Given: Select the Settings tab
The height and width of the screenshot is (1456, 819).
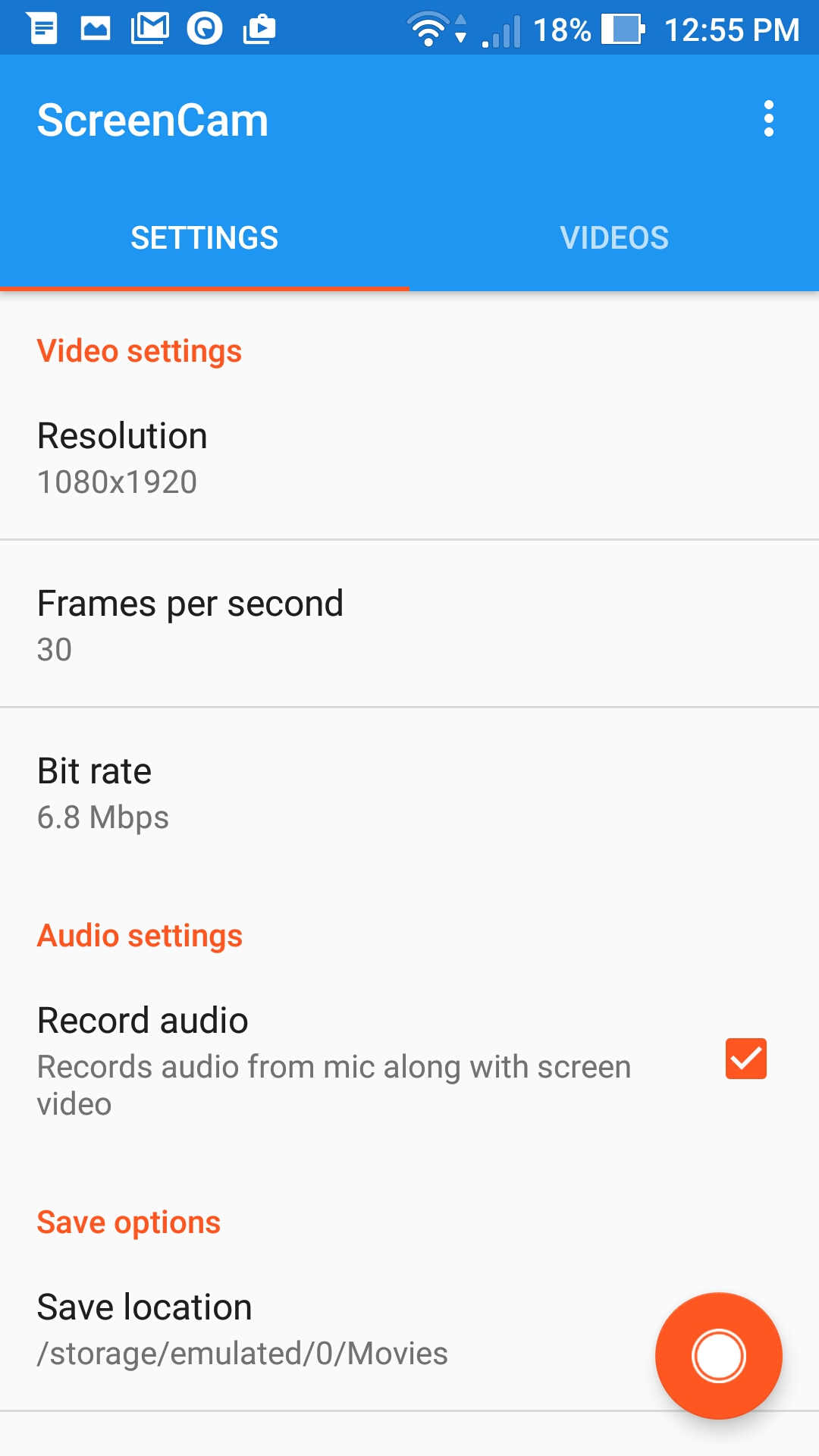Looking at the screenshot, I should tap(205, 237).
